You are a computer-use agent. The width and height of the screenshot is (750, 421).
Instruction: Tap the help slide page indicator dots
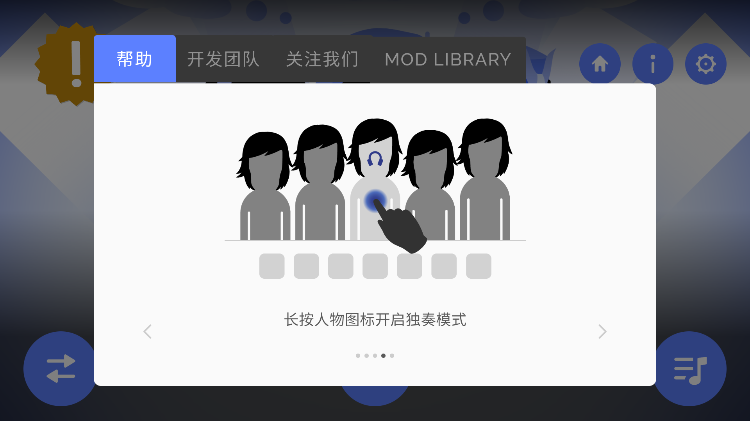click(375, 355)
